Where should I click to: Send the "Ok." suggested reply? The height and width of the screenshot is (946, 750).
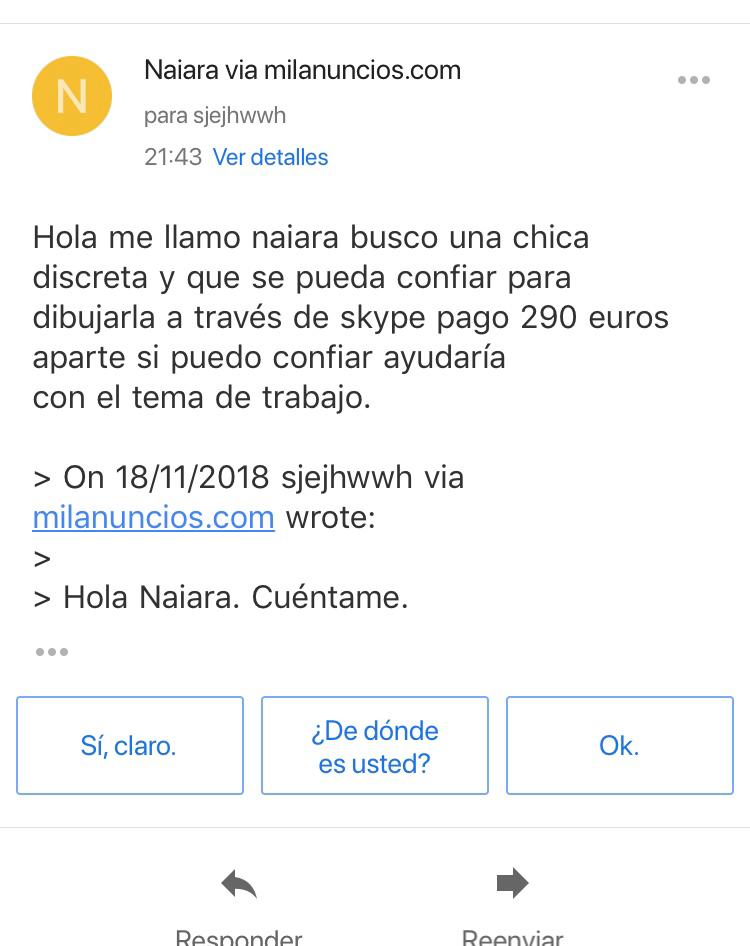[x=619, y=746]
